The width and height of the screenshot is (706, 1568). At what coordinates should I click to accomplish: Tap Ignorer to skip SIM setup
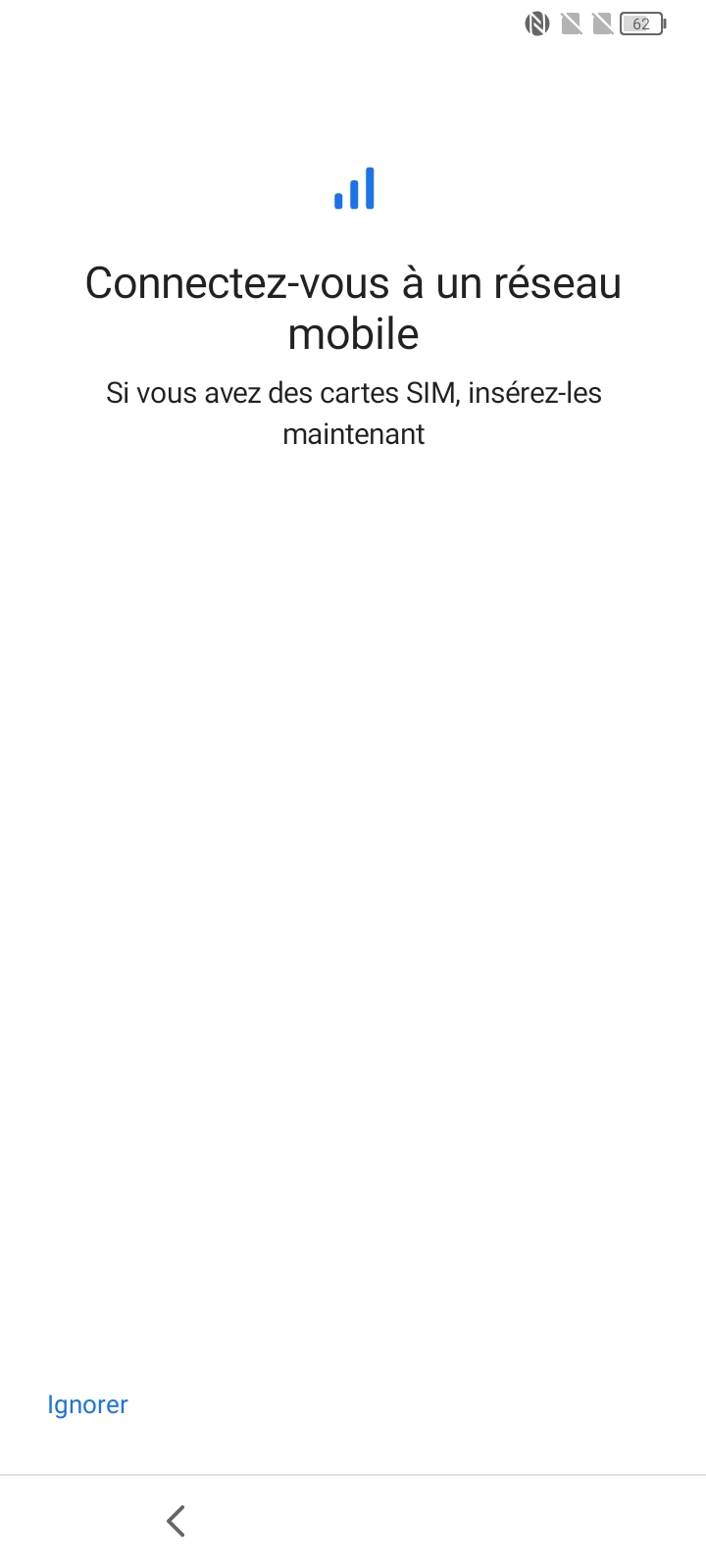point(87,1404)
